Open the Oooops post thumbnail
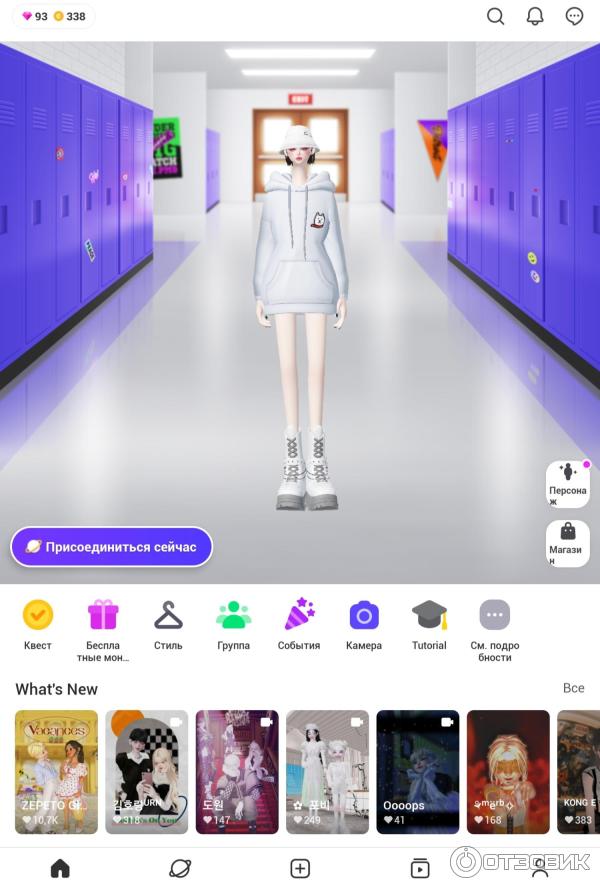Image resolution: width=600 pixels, height=888 pixels. pyautogui.click(x=417, y=771)
